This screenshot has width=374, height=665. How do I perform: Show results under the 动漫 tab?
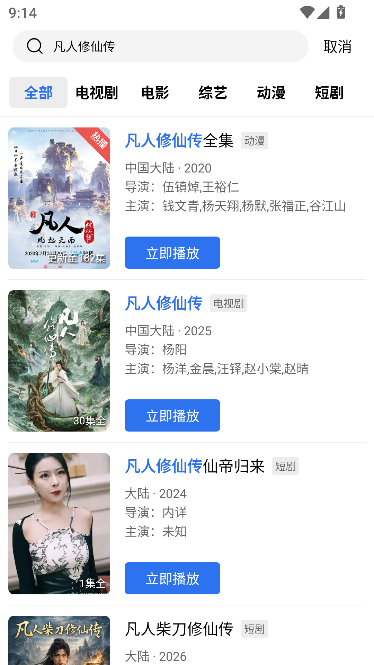[271, 92]
